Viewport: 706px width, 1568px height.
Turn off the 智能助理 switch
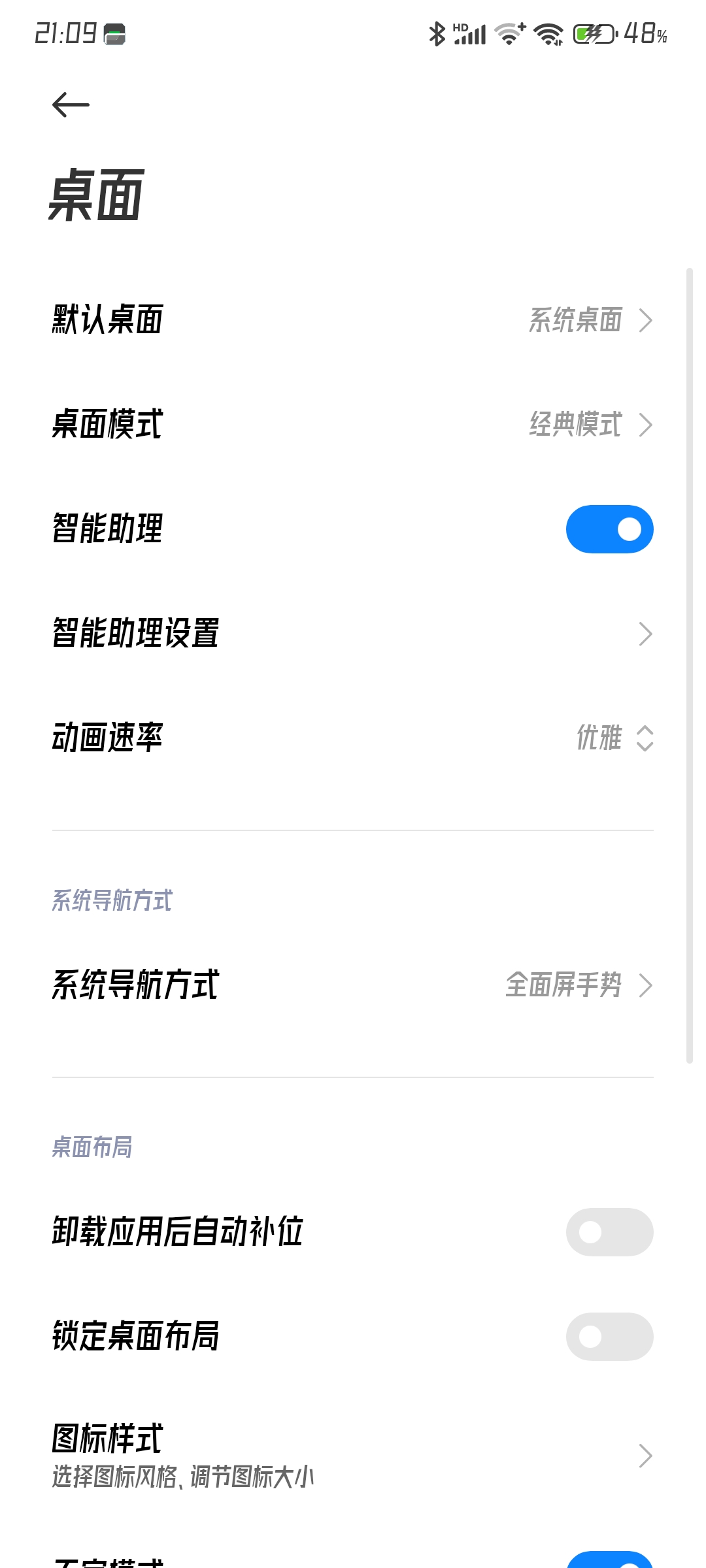(x=609, y=529)
